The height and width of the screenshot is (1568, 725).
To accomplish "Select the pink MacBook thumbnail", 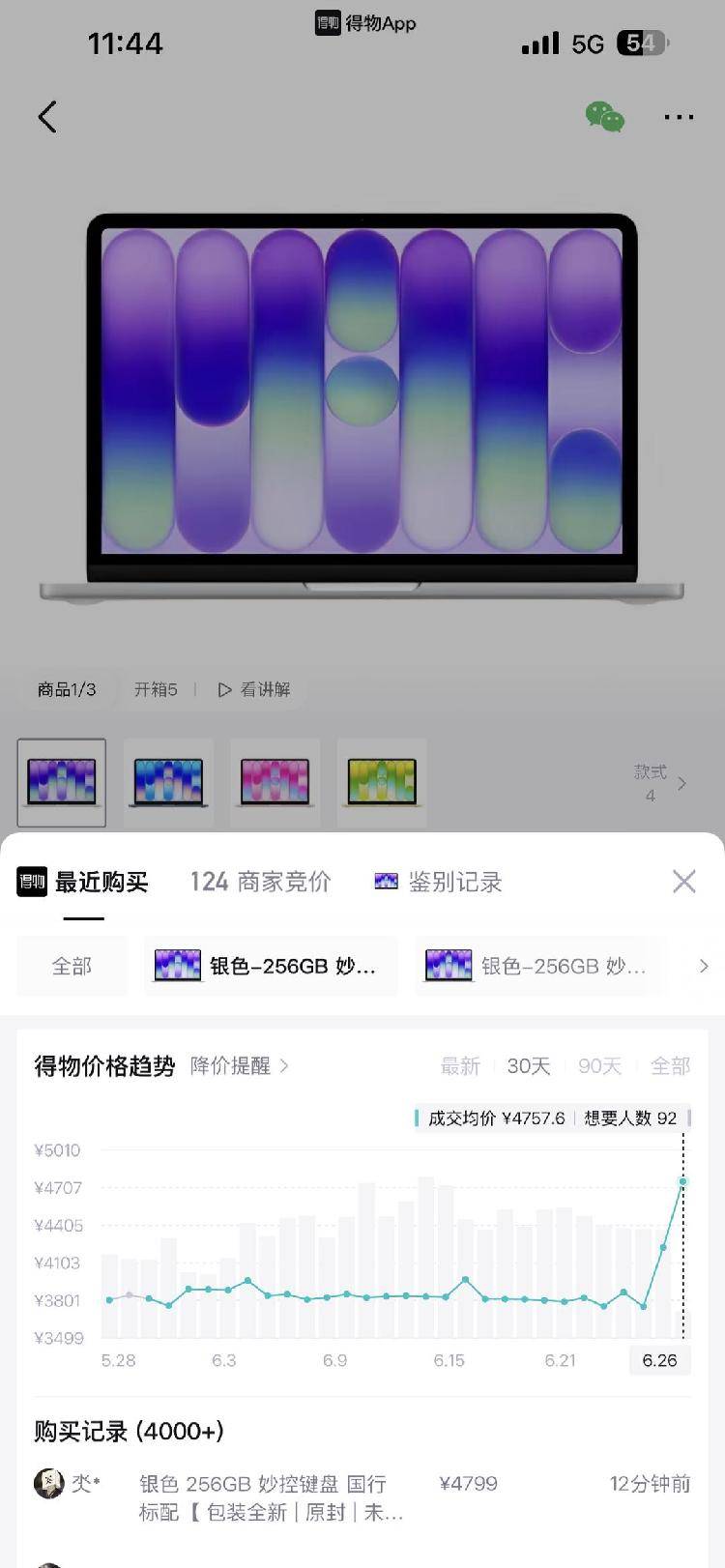I will click(x=275, y=782).
